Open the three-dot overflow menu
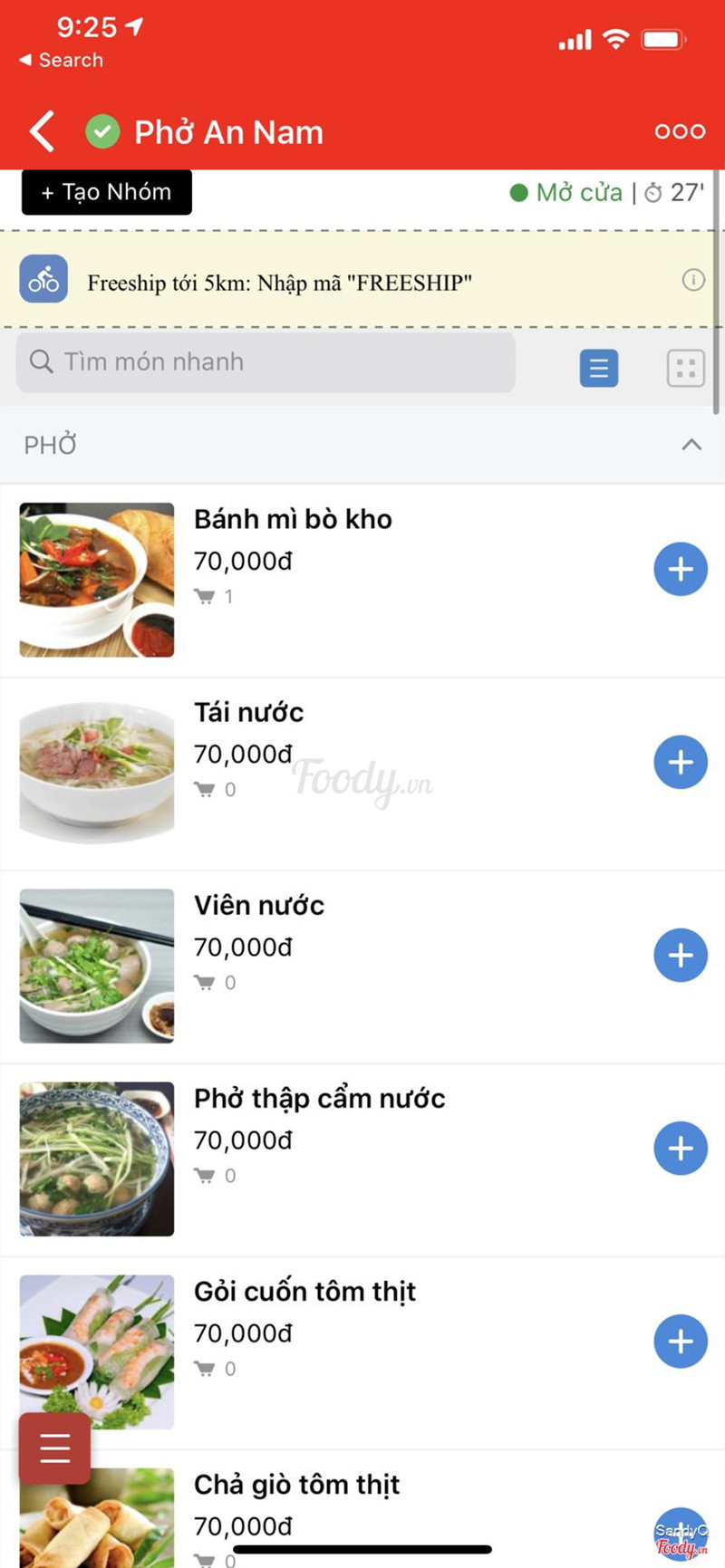Image resolution: width=725 pixels, height=1568 pixels. (x=680, y=131)
